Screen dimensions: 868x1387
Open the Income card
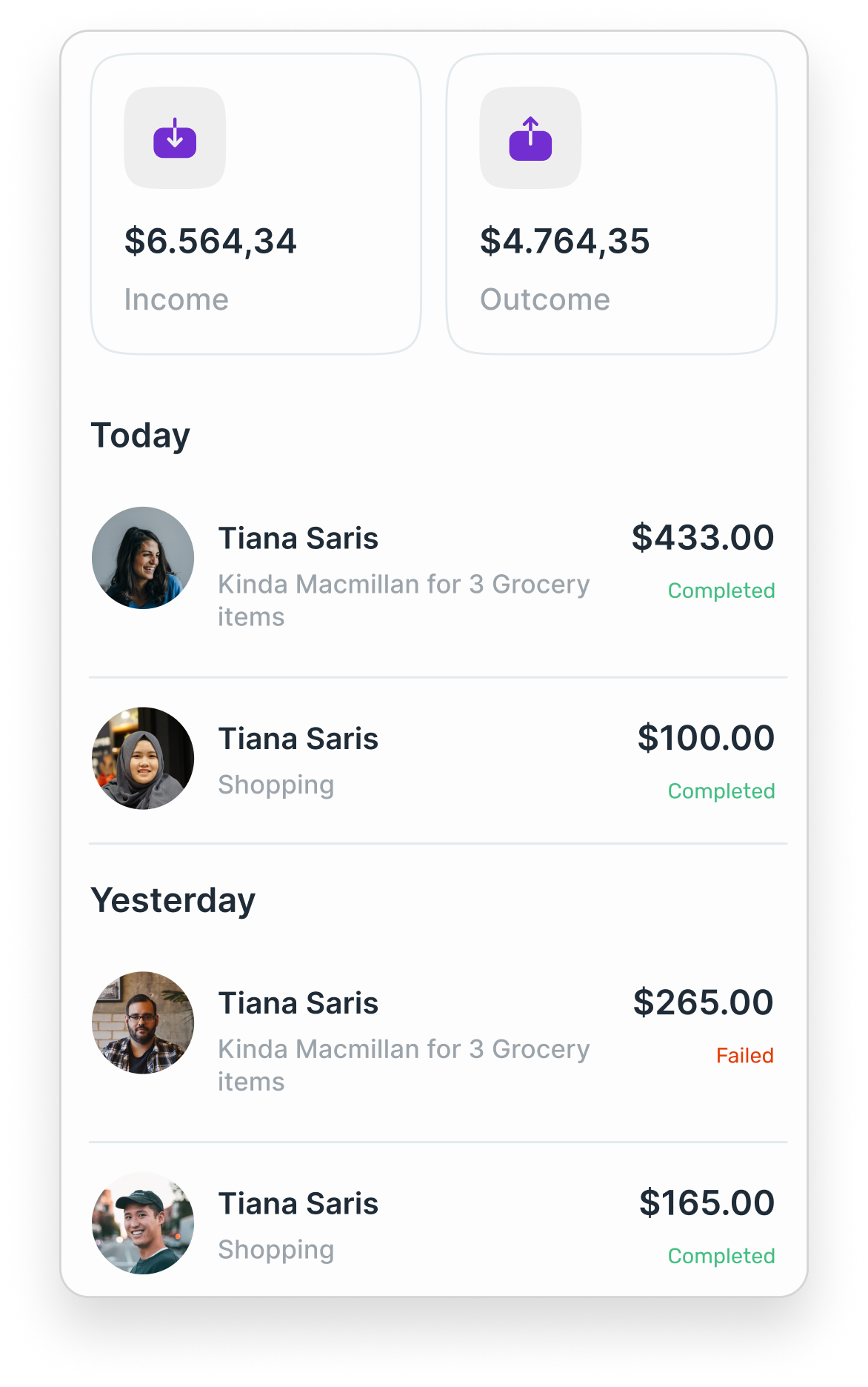(x=256, y=204)
